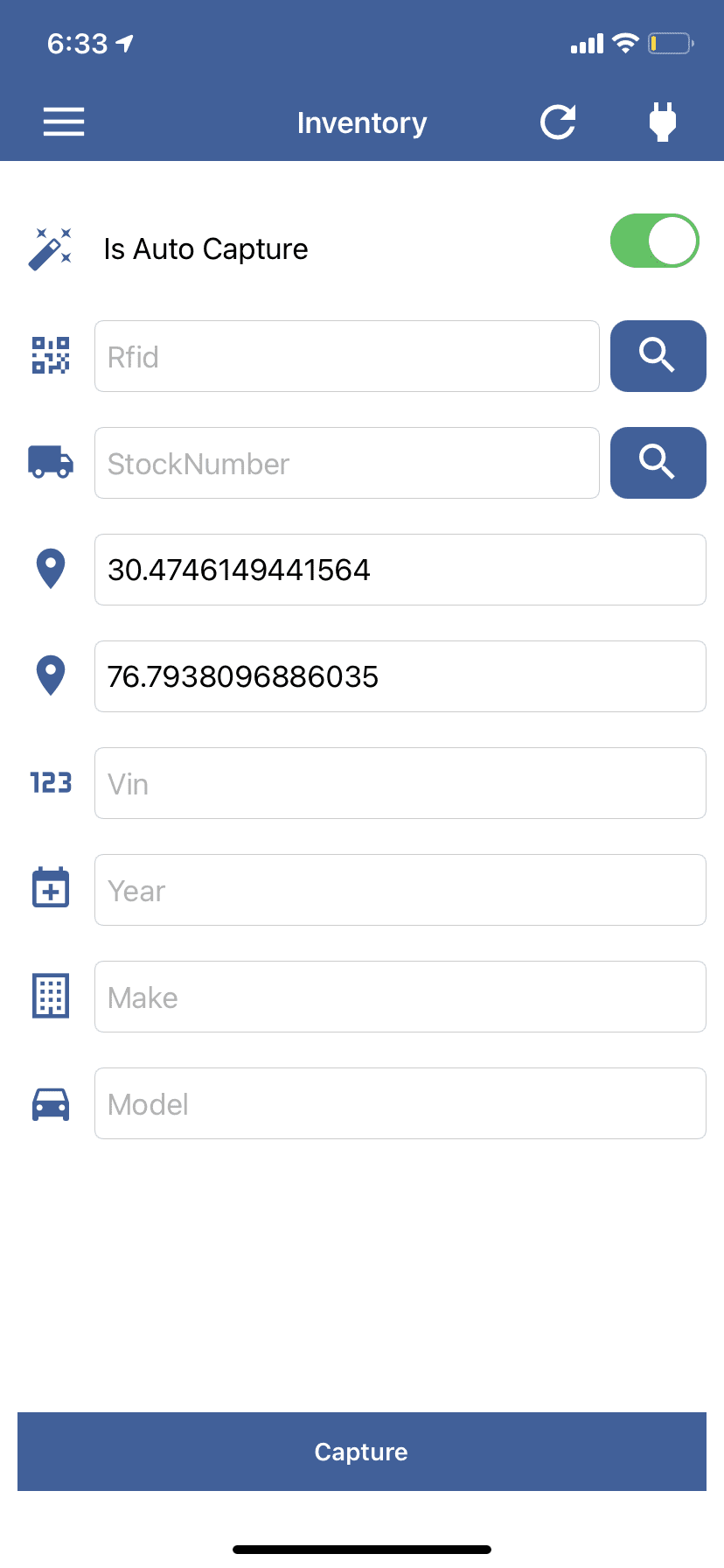Refresh the inventory screen
Image resolution: width=724 pixels, height=1568 pixels.
[558, 122]
